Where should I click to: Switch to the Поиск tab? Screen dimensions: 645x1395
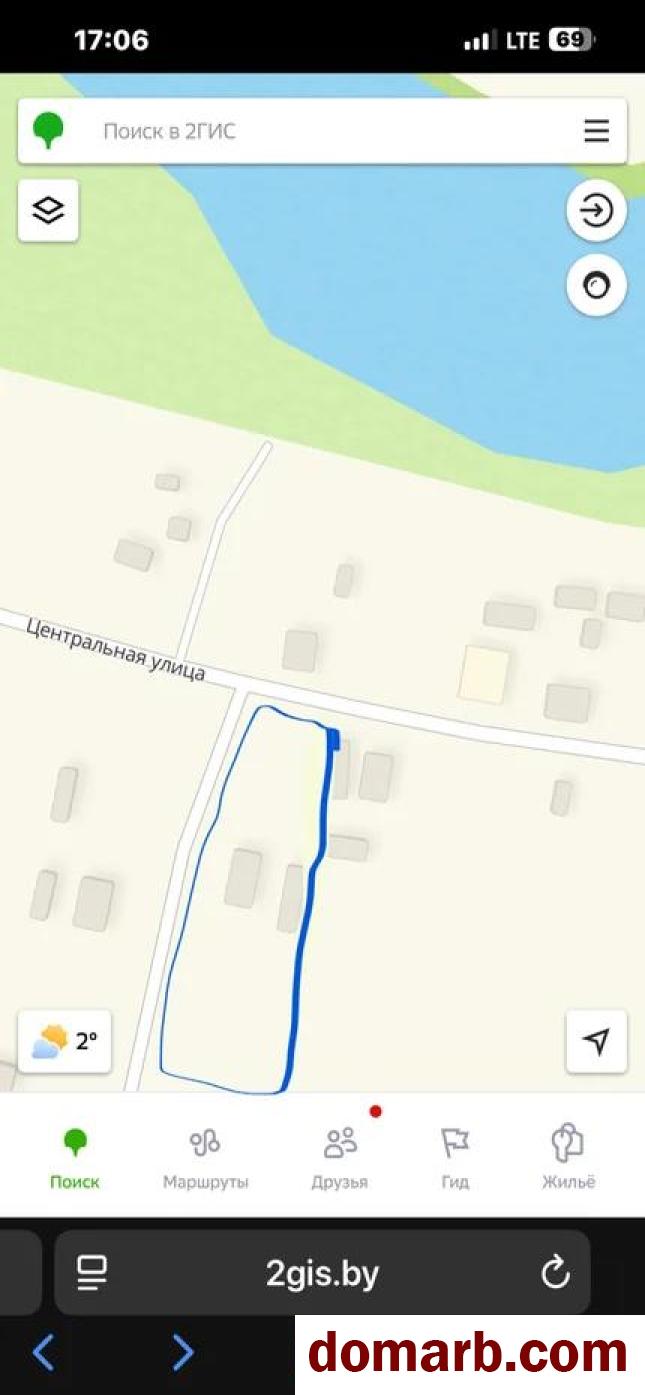pos(75,1157)
